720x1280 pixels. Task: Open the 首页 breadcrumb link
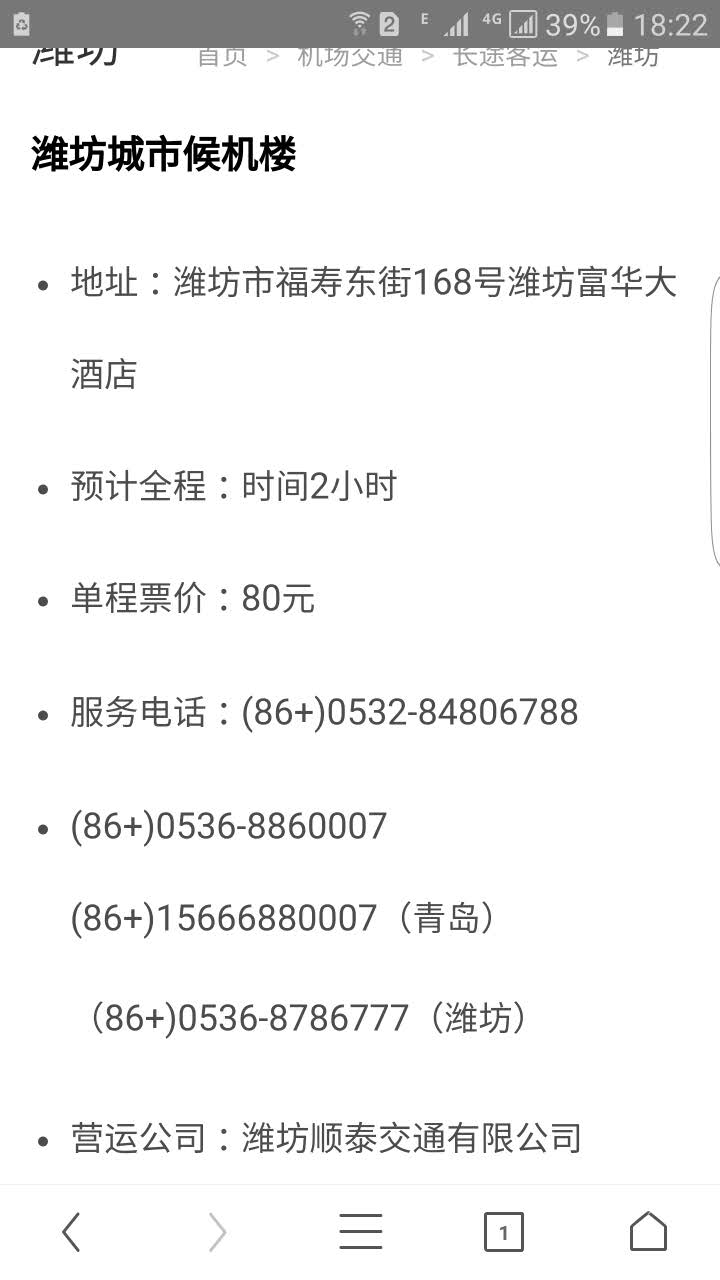pos(222,56)
